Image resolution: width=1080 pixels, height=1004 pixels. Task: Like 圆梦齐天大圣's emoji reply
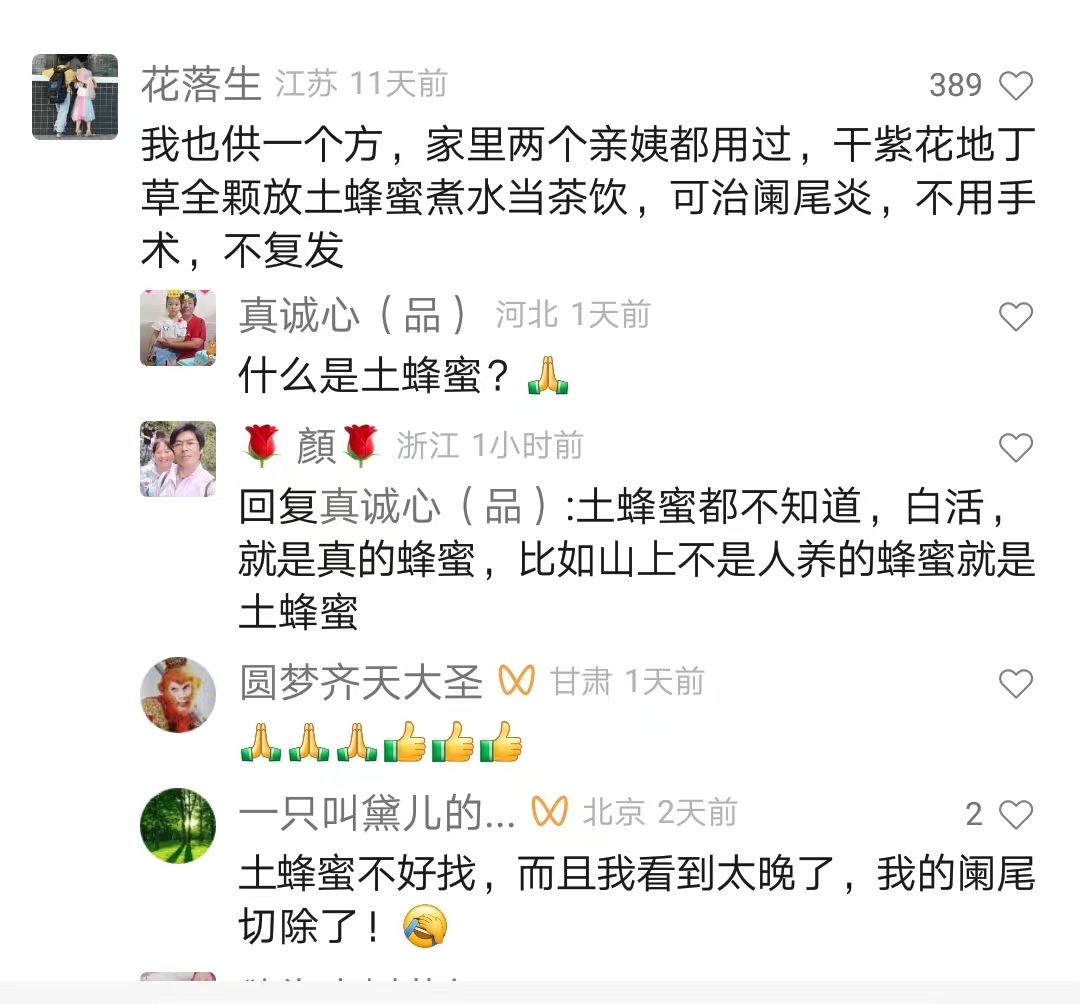point(1015,684)
